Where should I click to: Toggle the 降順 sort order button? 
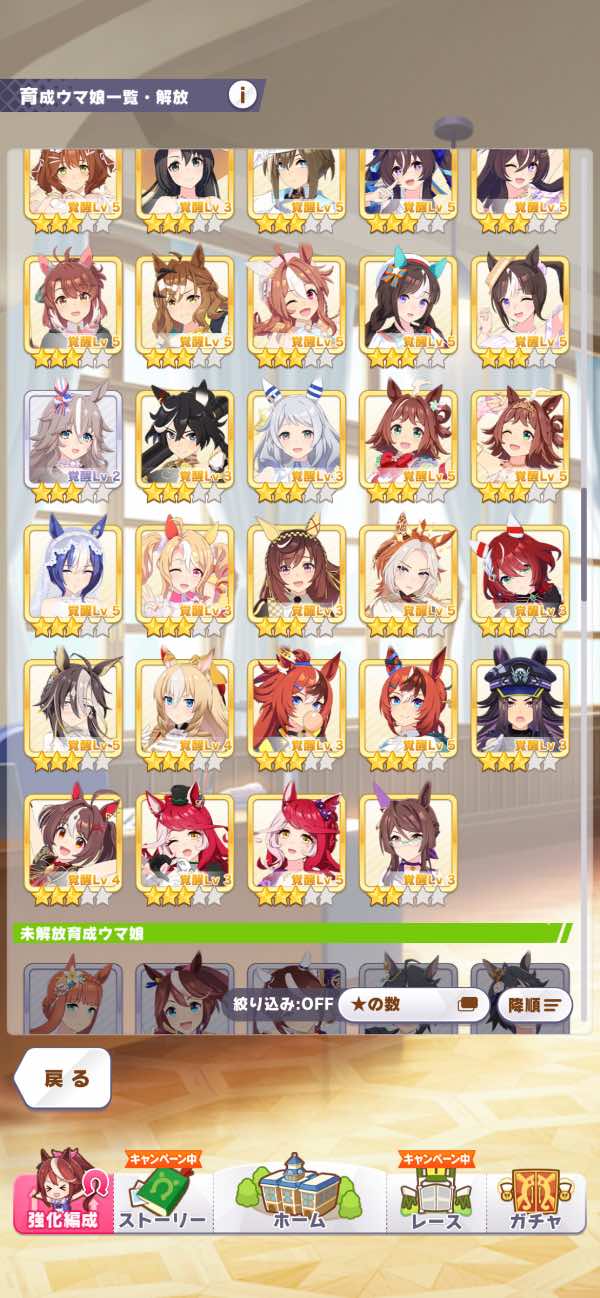pos(534,1004)
